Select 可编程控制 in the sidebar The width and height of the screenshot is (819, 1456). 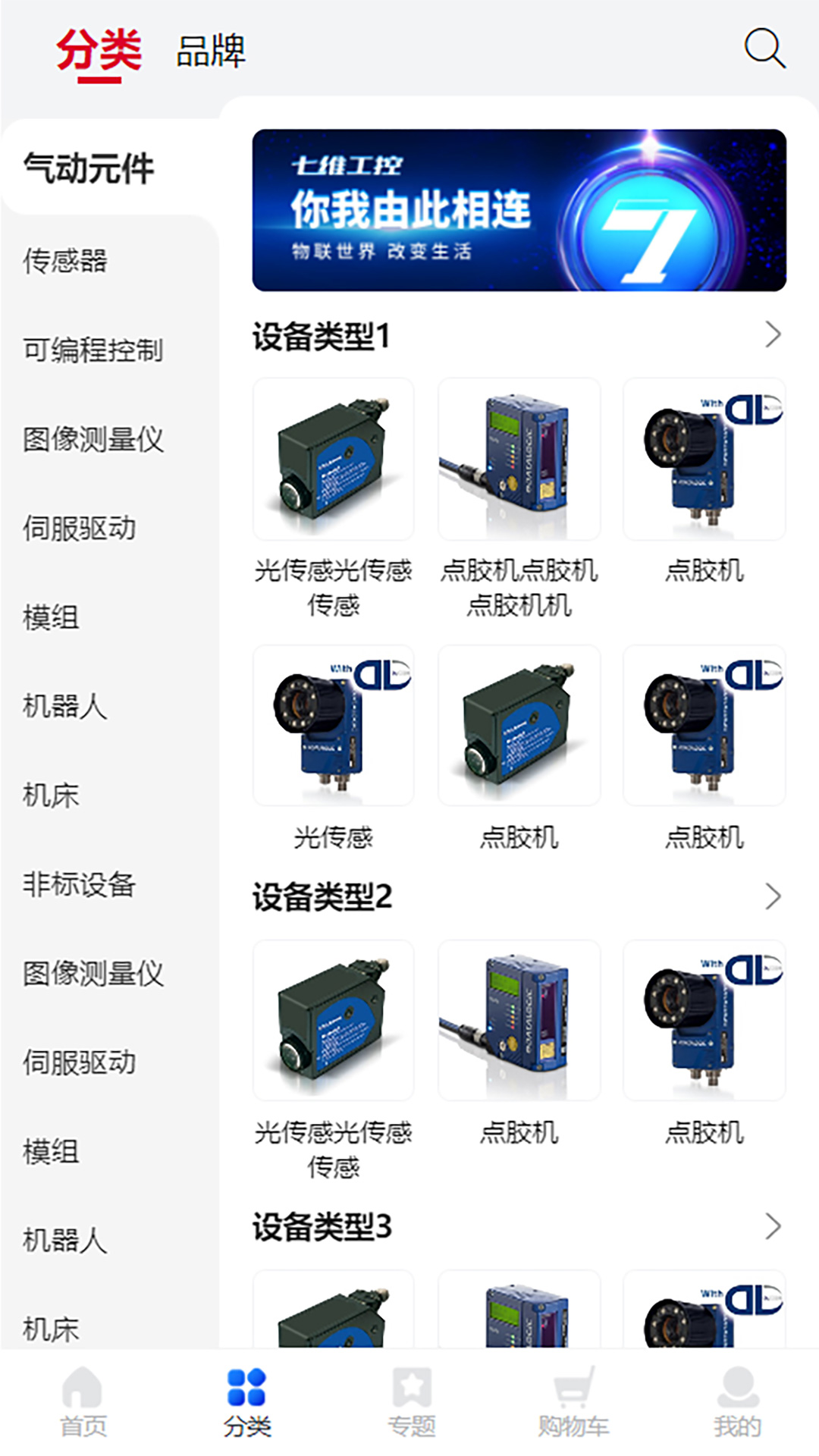(x=93, y=350)
